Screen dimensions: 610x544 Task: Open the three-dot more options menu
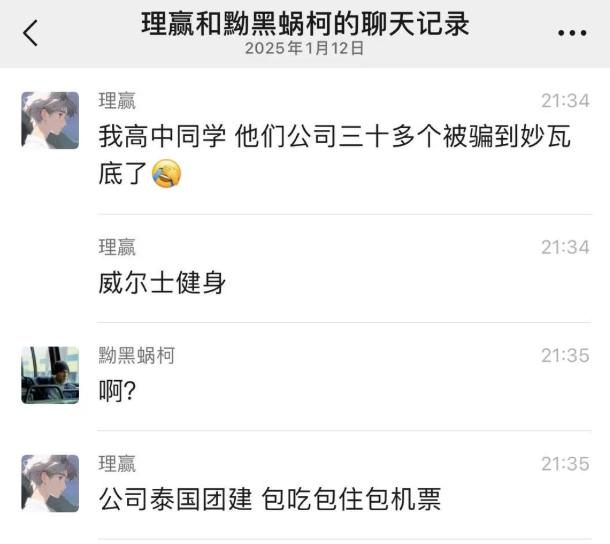click(571, 33)
